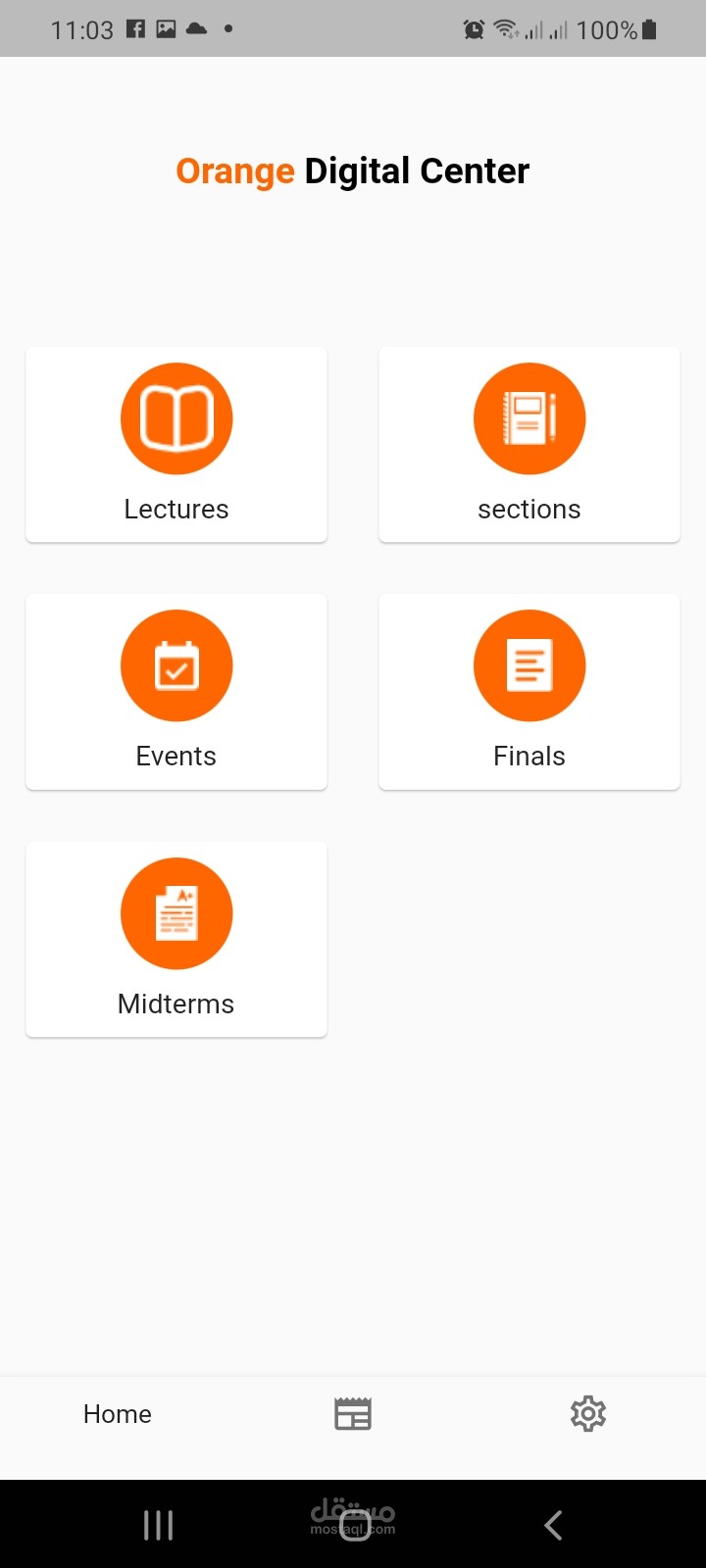706x1568 pixels.
Task: Open the settings gear tab
Action: coord(588,1414)
